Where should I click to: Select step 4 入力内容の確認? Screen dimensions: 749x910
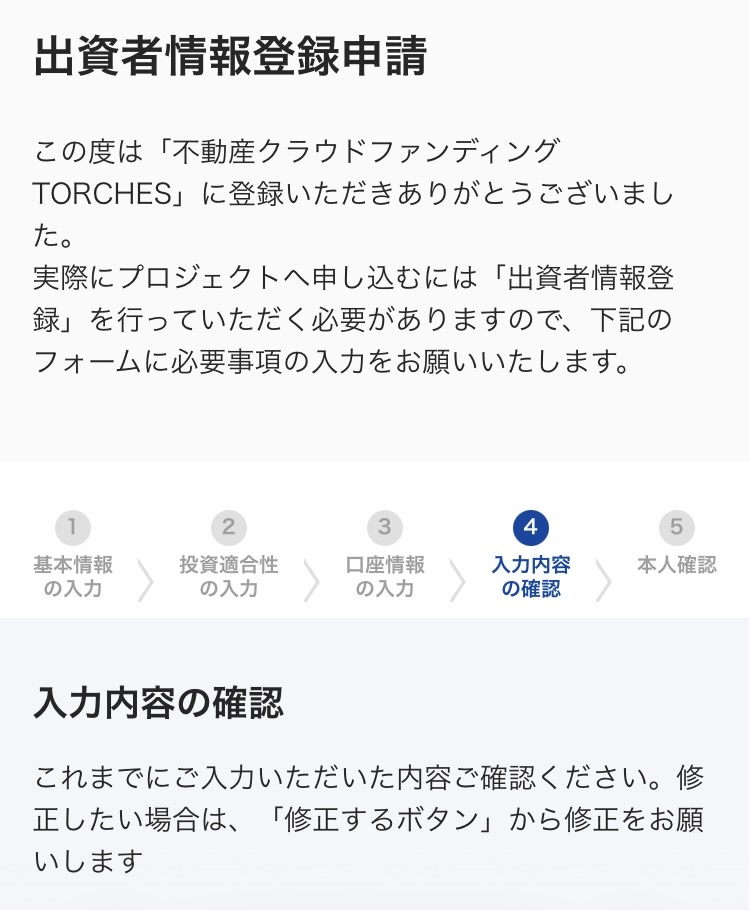coord(530,555)
